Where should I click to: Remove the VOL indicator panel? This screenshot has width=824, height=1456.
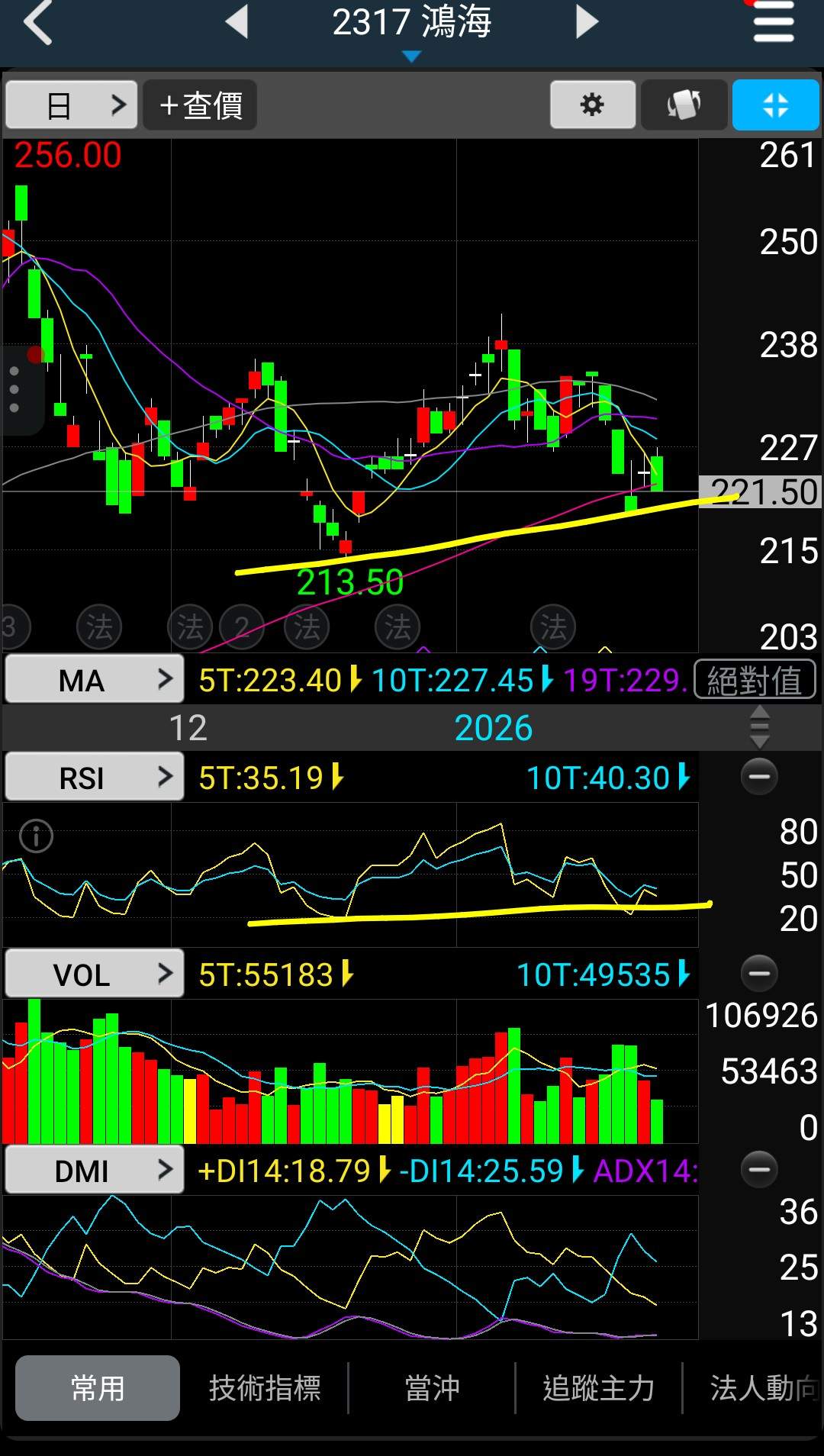tap(759, 974)
